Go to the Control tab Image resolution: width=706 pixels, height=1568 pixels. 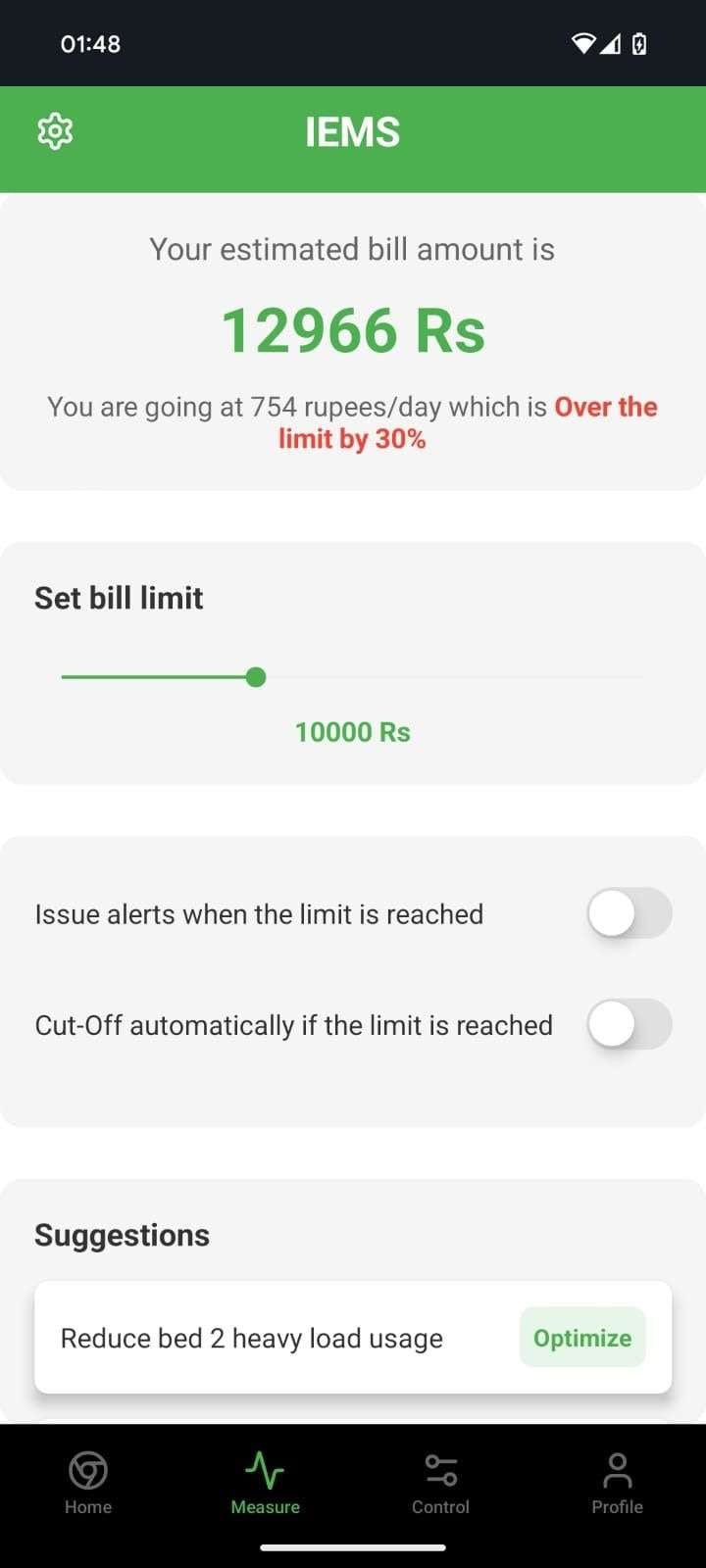coord(440,1484)
